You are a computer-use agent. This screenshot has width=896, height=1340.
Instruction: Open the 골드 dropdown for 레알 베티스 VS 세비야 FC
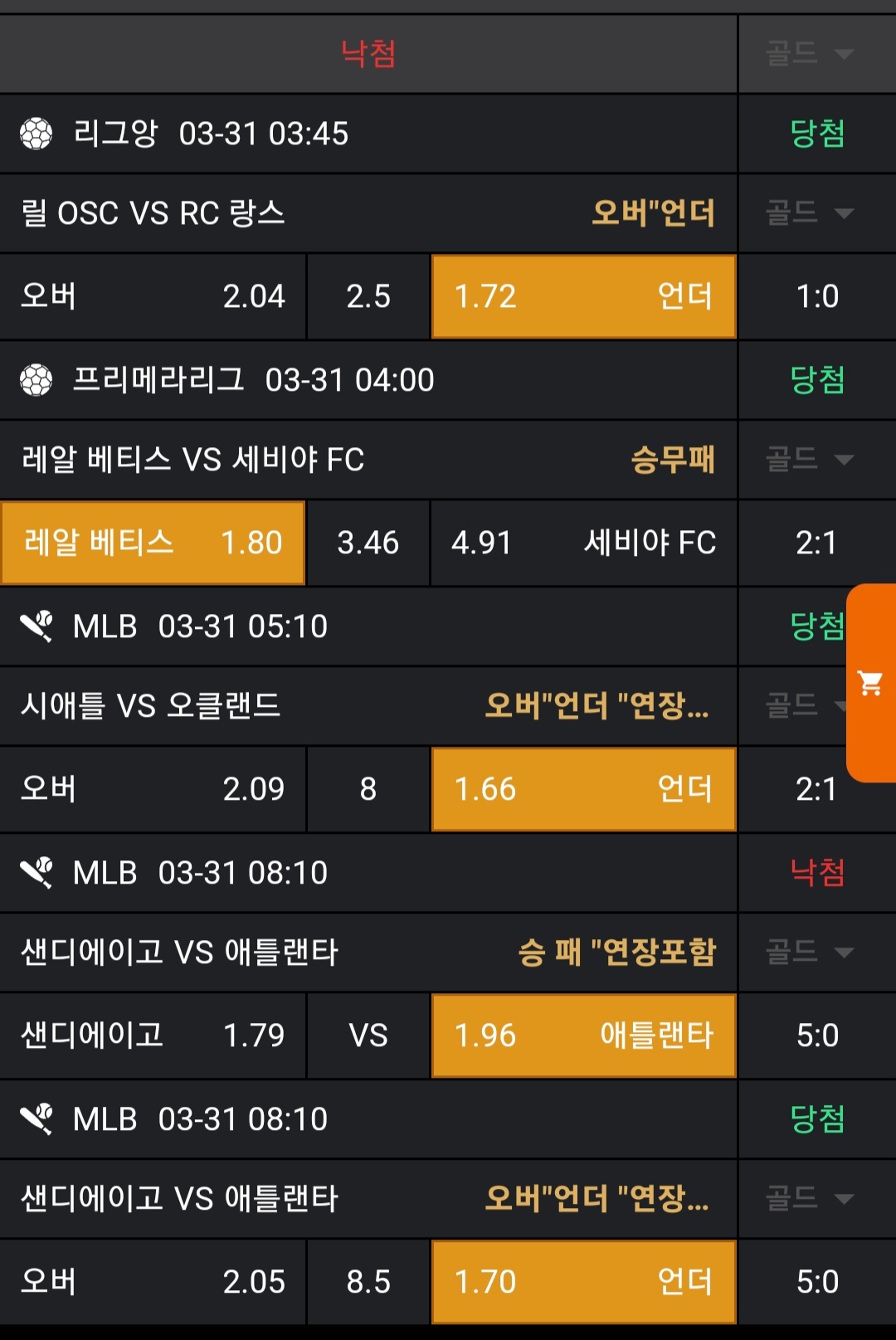(809, 459)
